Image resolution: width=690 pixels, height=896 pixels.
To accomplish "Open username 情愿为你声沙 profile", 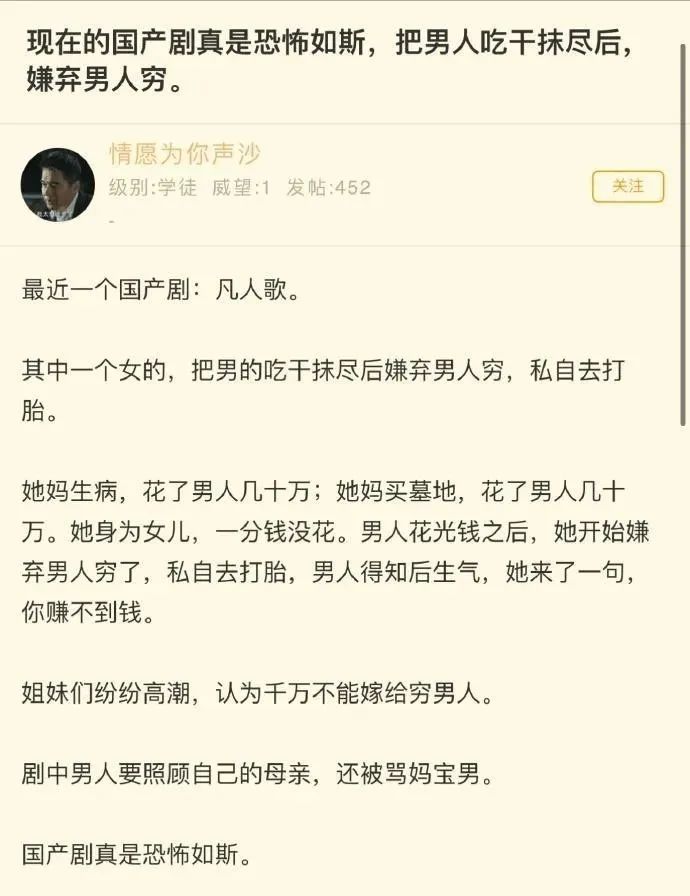I will (x=185, y=155).
